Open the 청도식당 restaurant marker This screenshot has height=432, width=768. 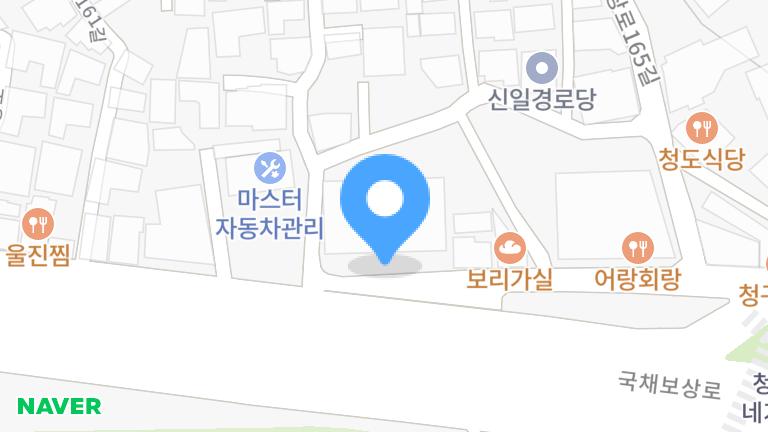(702, 128)
